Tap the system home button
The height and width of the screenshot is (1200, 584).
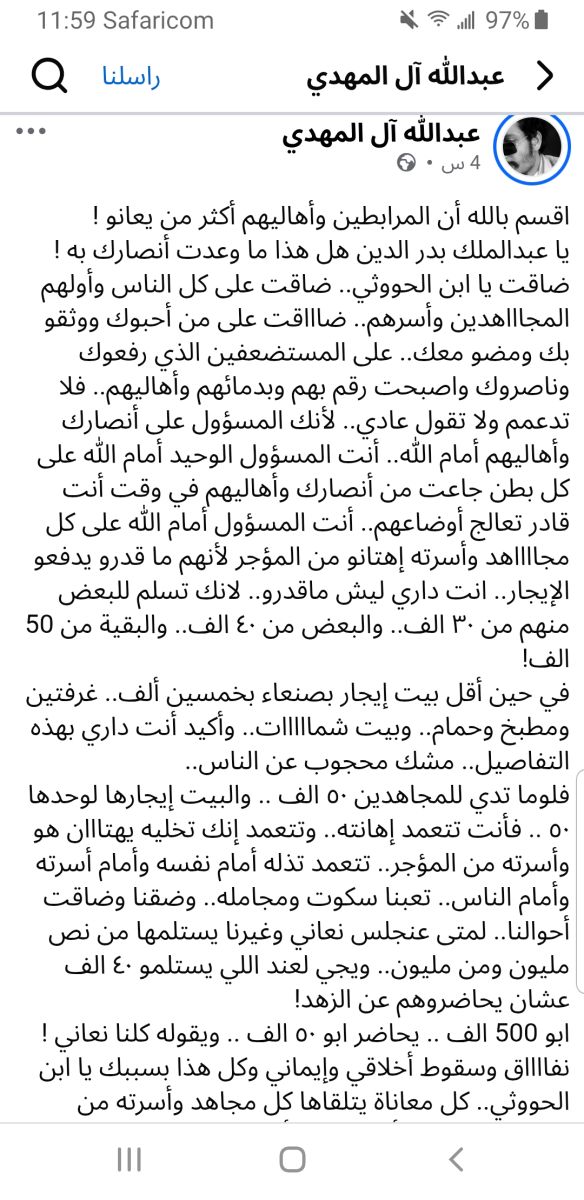(x=292, y=1159)
